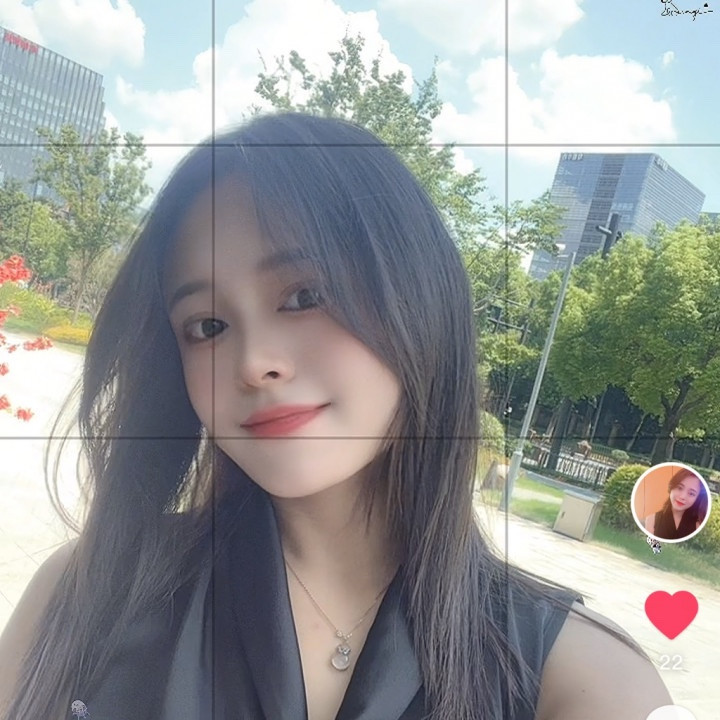The image size is (720, 720).
Task: Open the creator's profile avatar
Action: tap(670, 502)
